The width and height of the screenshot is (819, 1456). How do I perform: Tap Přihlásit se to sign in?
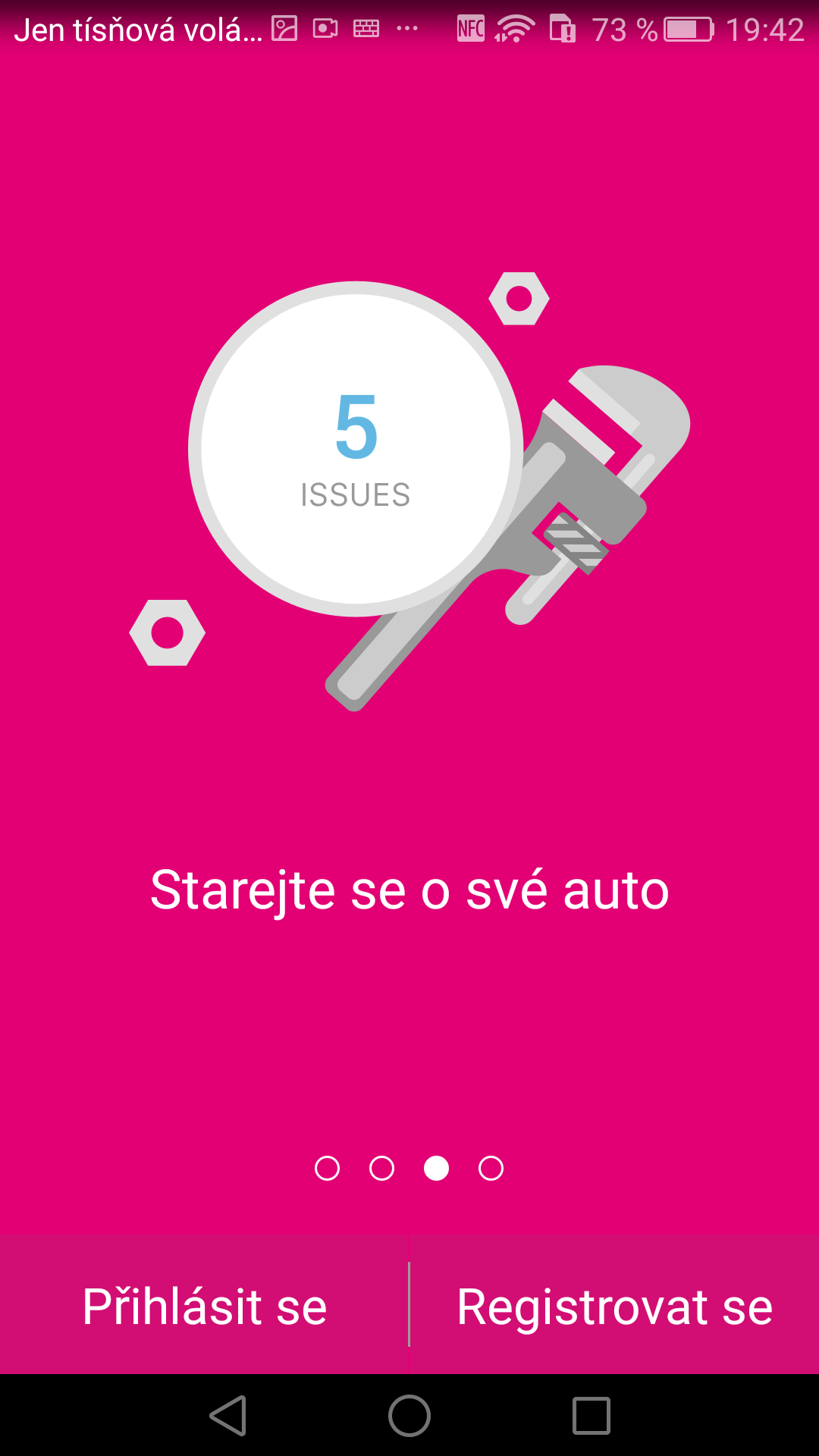(205, 1306)
